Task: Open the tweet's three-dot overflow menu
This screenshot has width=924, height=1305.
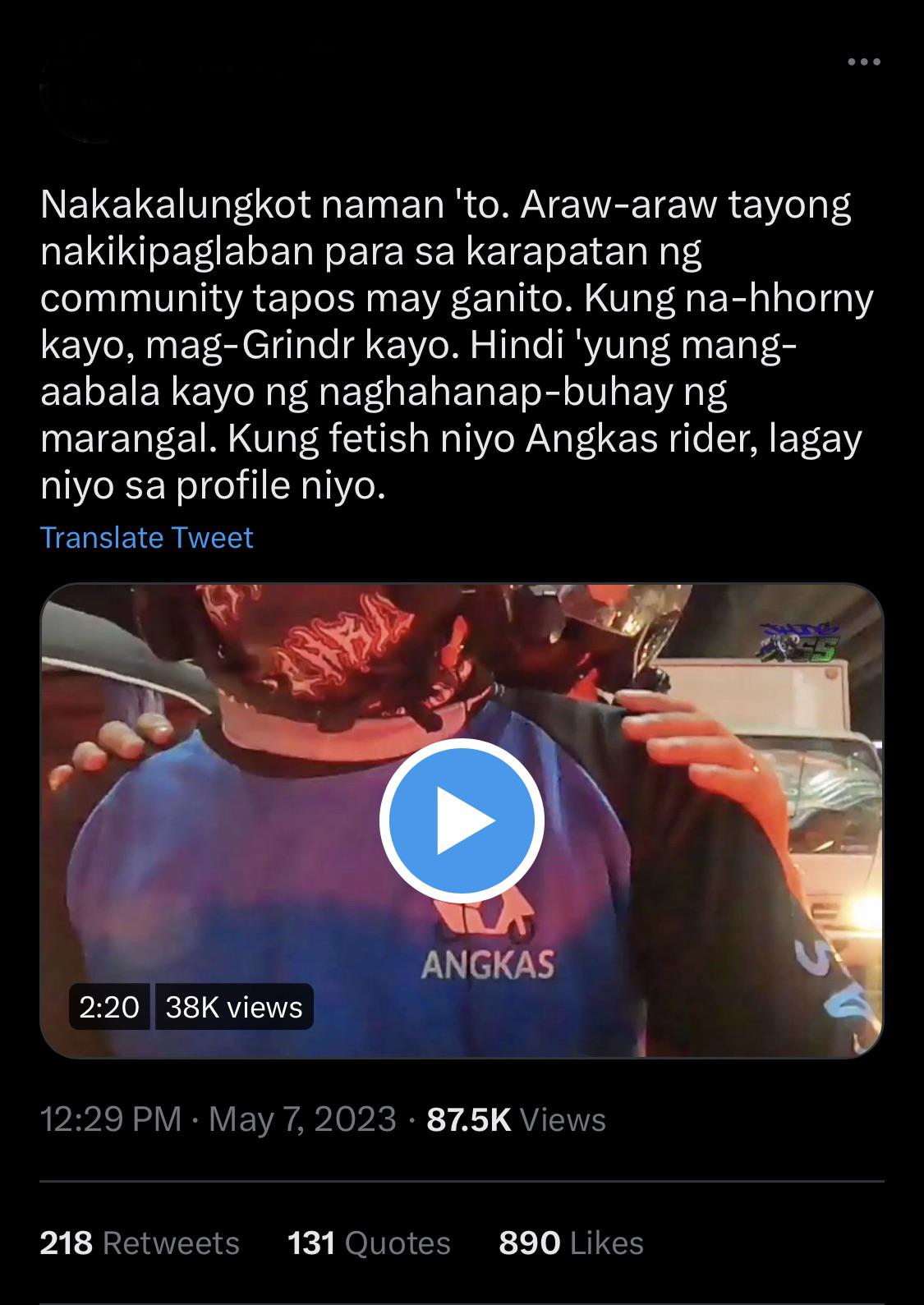Action: coord(863,62)
